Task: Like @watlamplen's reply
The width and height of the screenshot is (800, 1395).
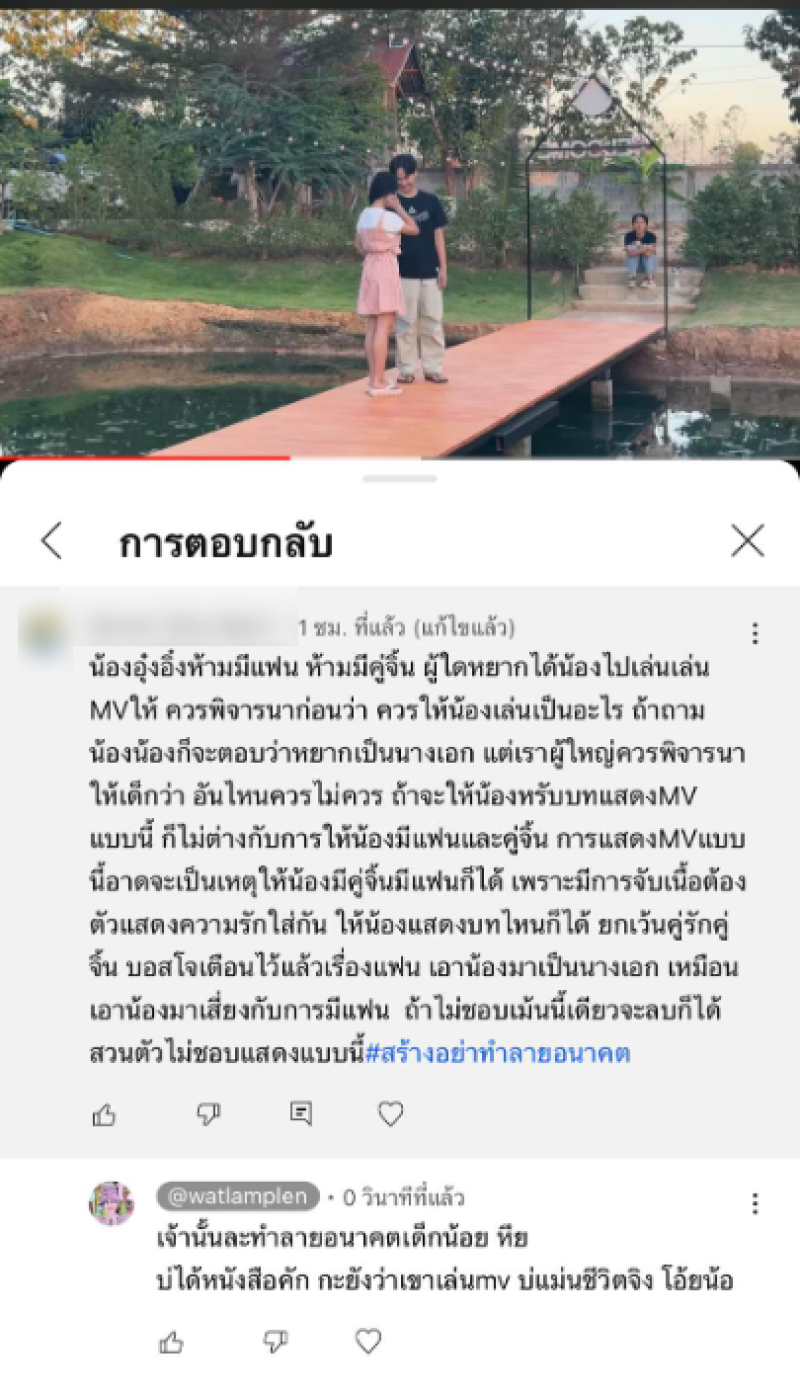Action: pyautogui.click(x=172, y=1343)
